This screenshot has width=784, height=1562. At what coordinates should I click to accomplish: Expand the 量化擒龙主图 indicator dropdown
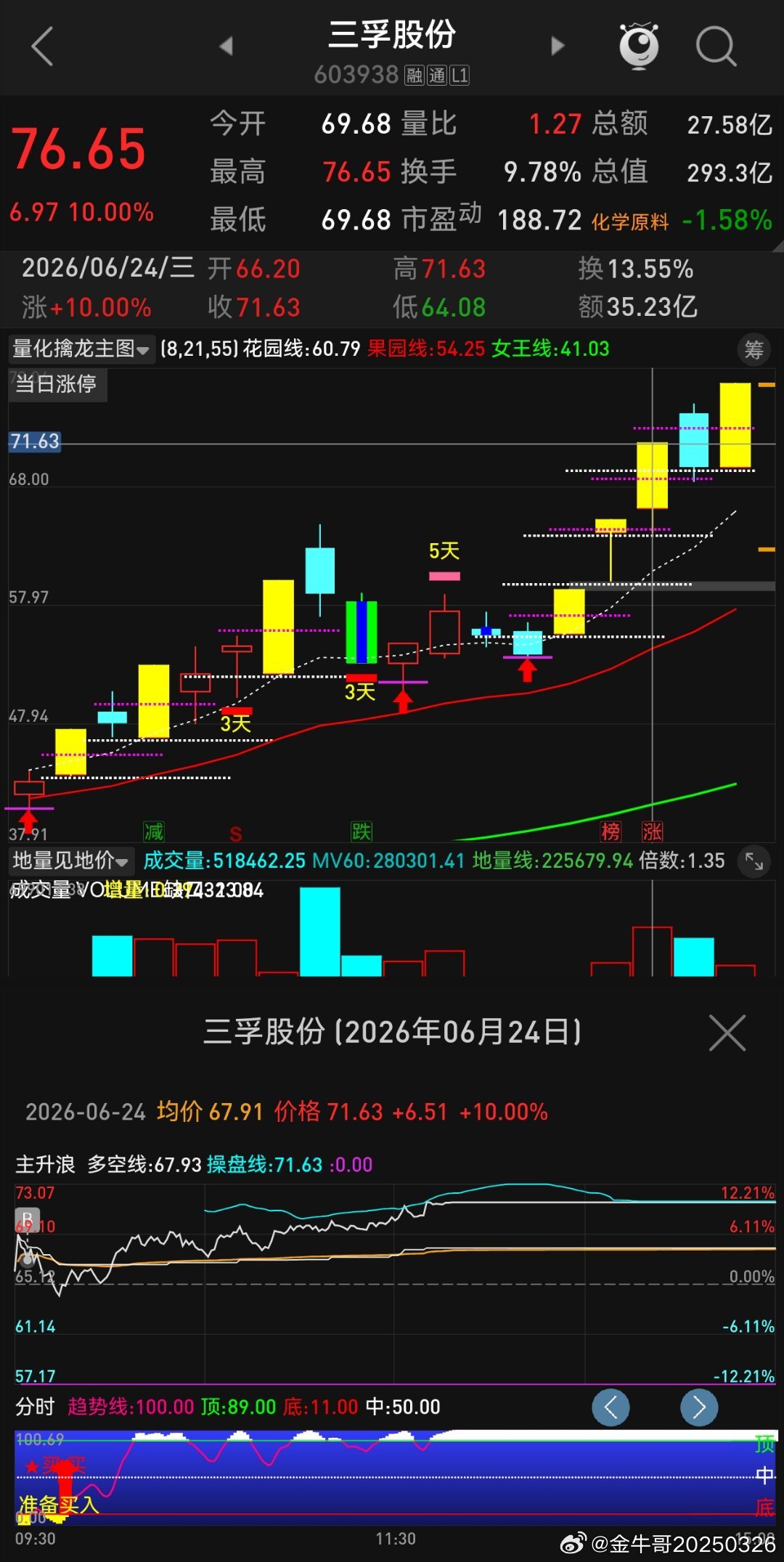[81, 349]
